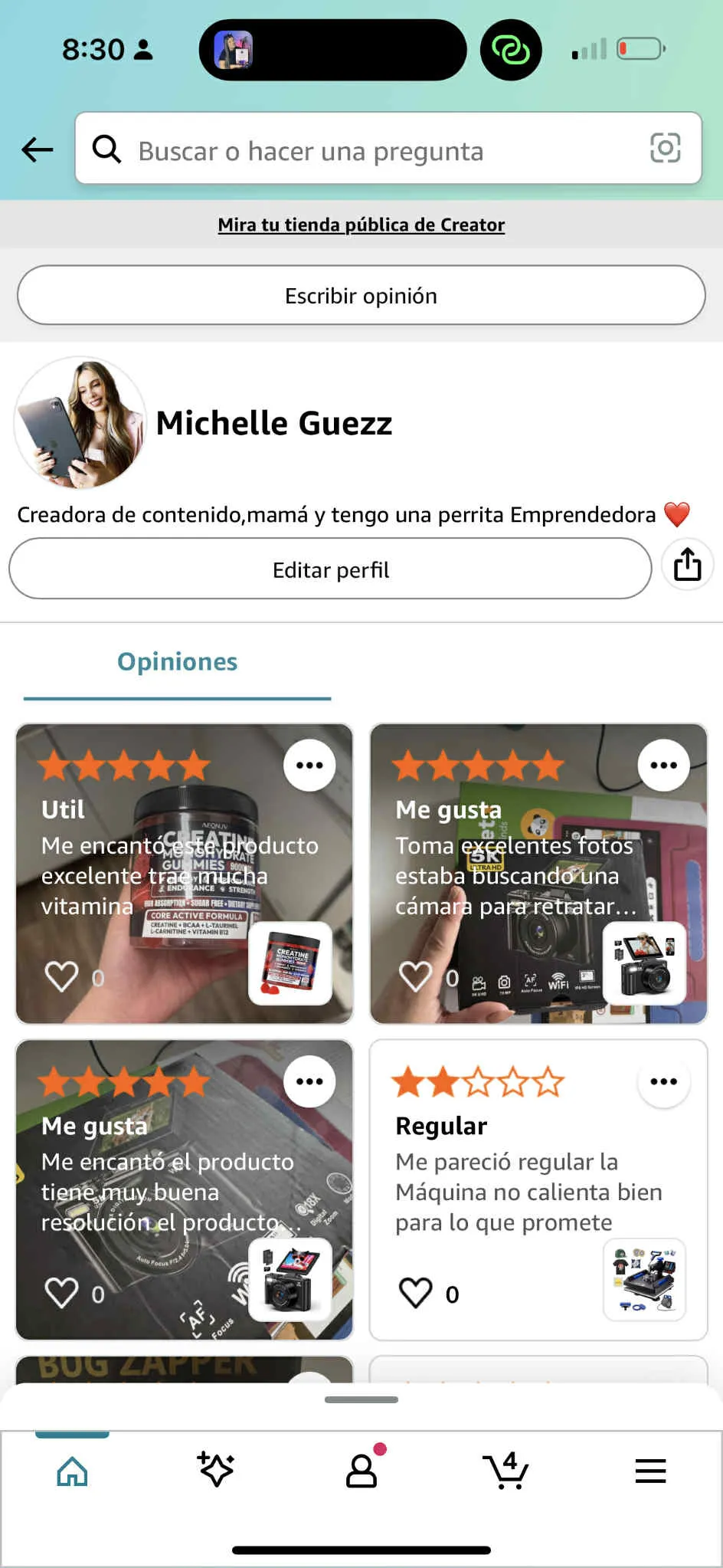The width and height of the screenshot is (723, 1568).
Task: Select 'Editar perfil' button
Action: click(330, 569)
